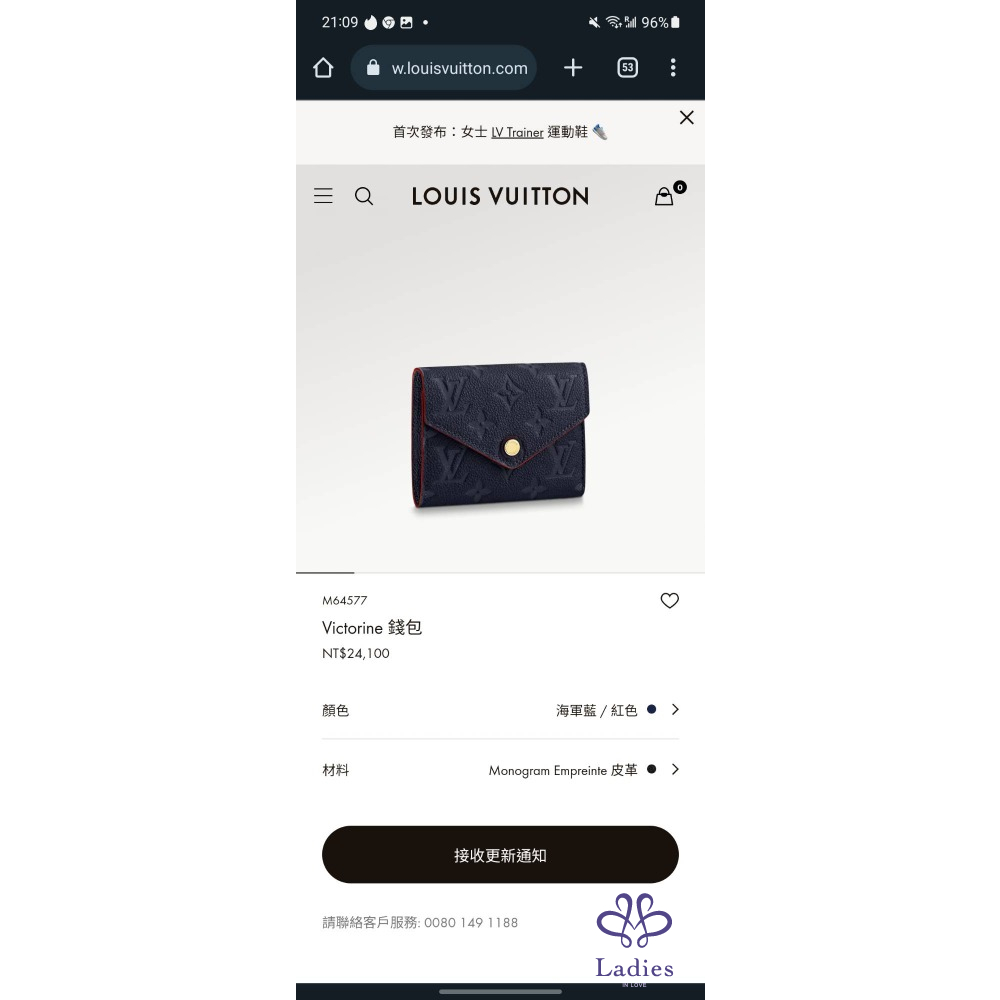The width and height of the screenshot is (1000, 1000).
Task: Open the browser overflow menu
Action: (673, 68)
